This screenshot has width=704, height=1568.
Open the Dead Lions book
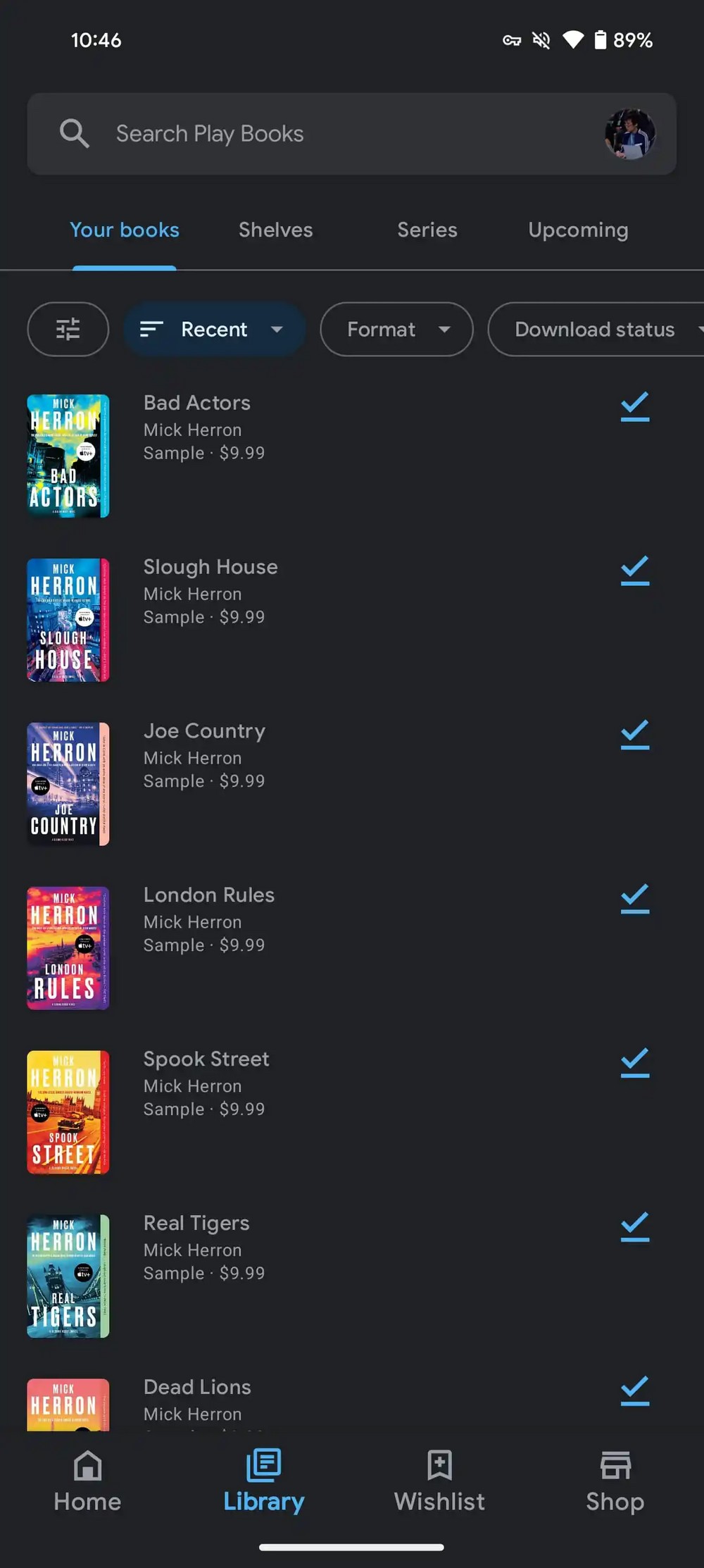pyautogui.click(x=197, y=1388)
